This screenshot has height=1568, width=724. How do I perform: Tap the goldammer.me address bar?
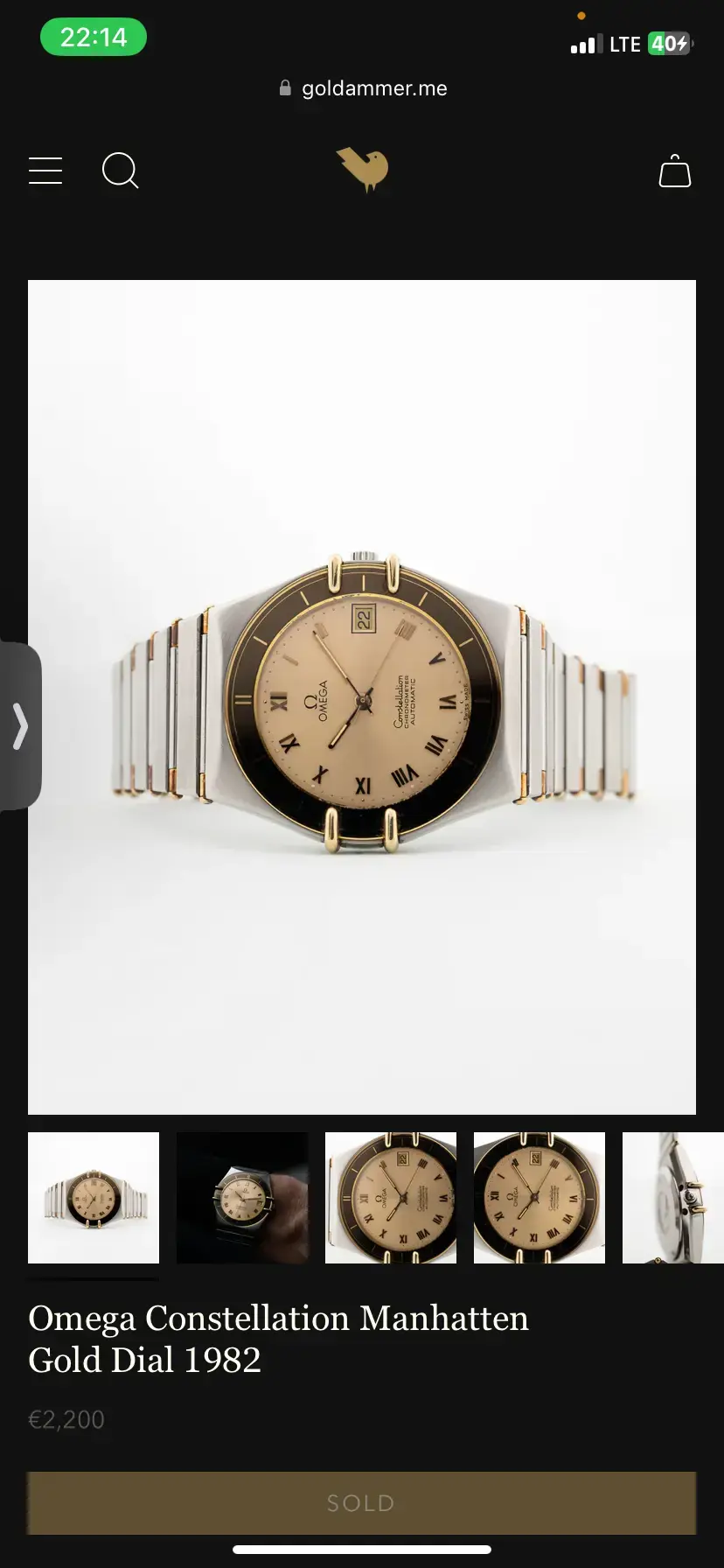click(362, 88)
